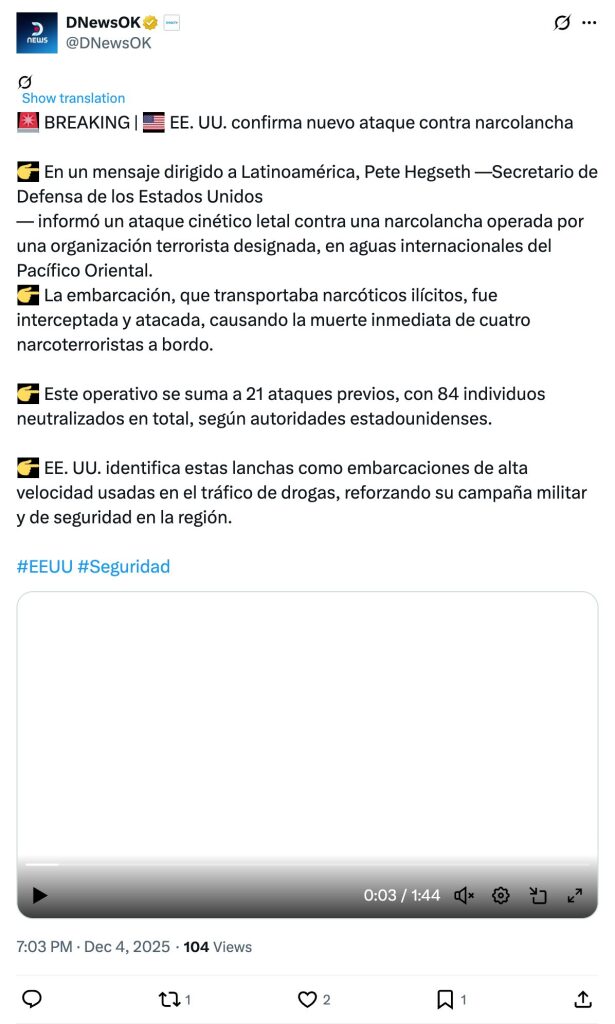Expand the video to fullscreen
Image resolution: width=615 pixels, height=1024 pixels.
(575, 895)
